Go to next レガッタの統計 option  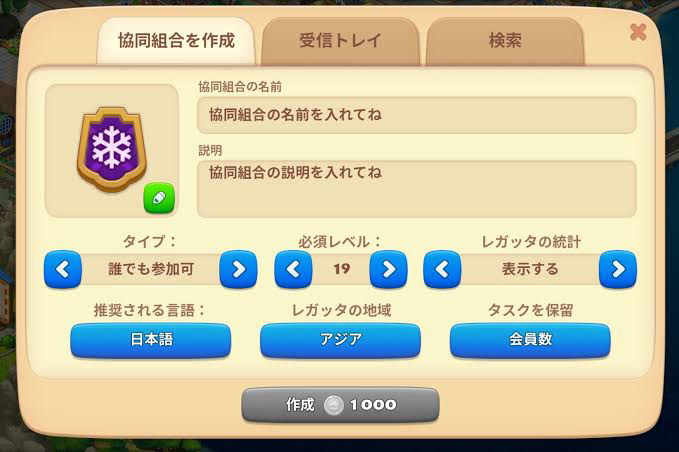[x=618, y=269]
